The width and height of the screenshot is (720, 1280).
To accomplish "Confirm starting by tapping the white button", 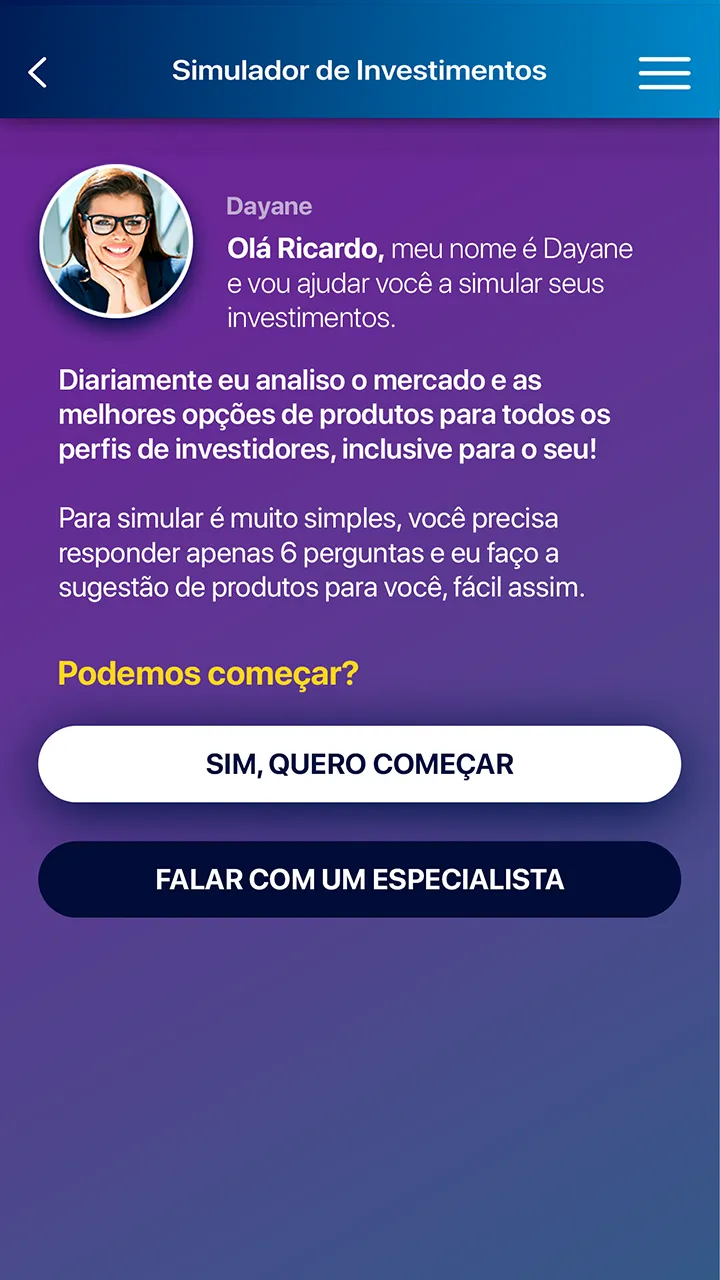I will coord(359,763).
